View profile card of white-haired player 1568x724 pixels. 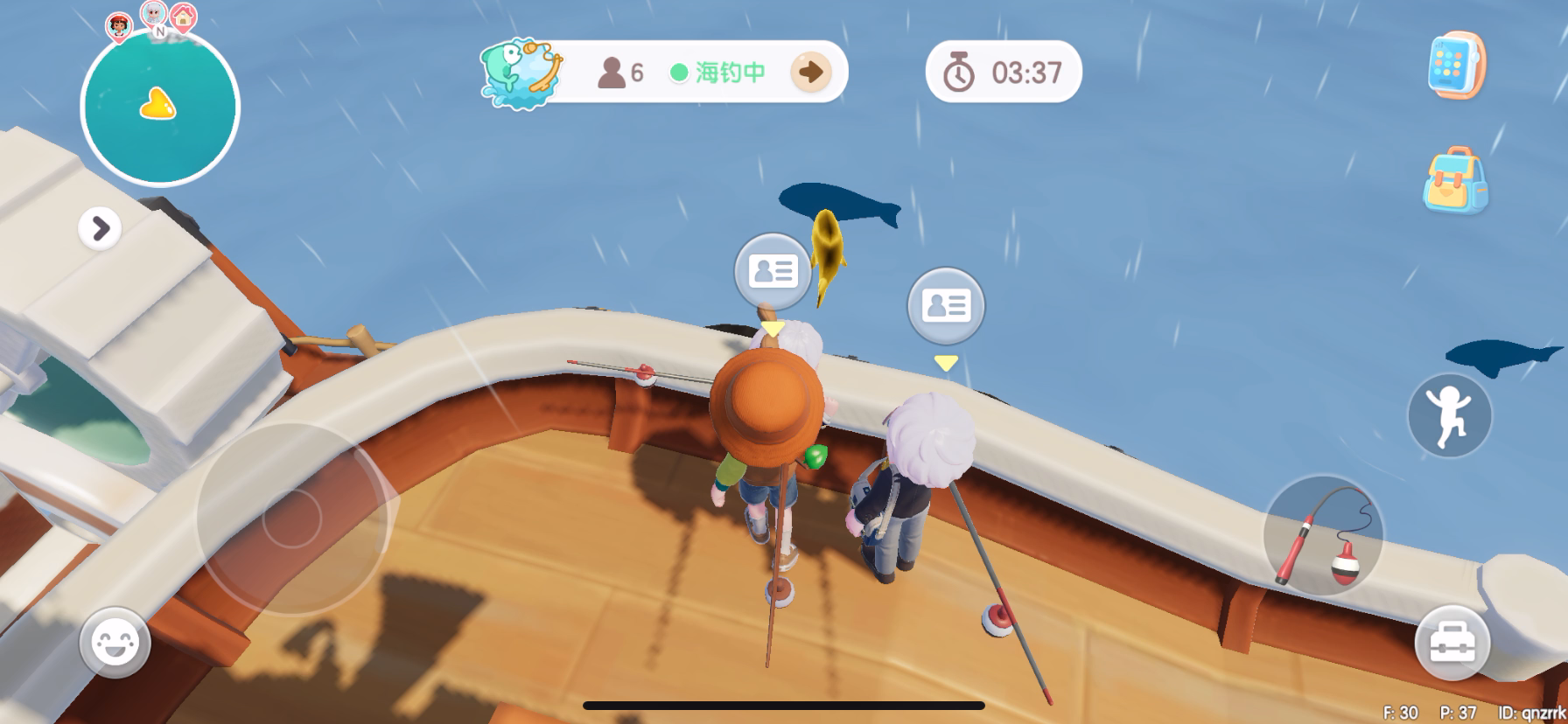(945, 306)
